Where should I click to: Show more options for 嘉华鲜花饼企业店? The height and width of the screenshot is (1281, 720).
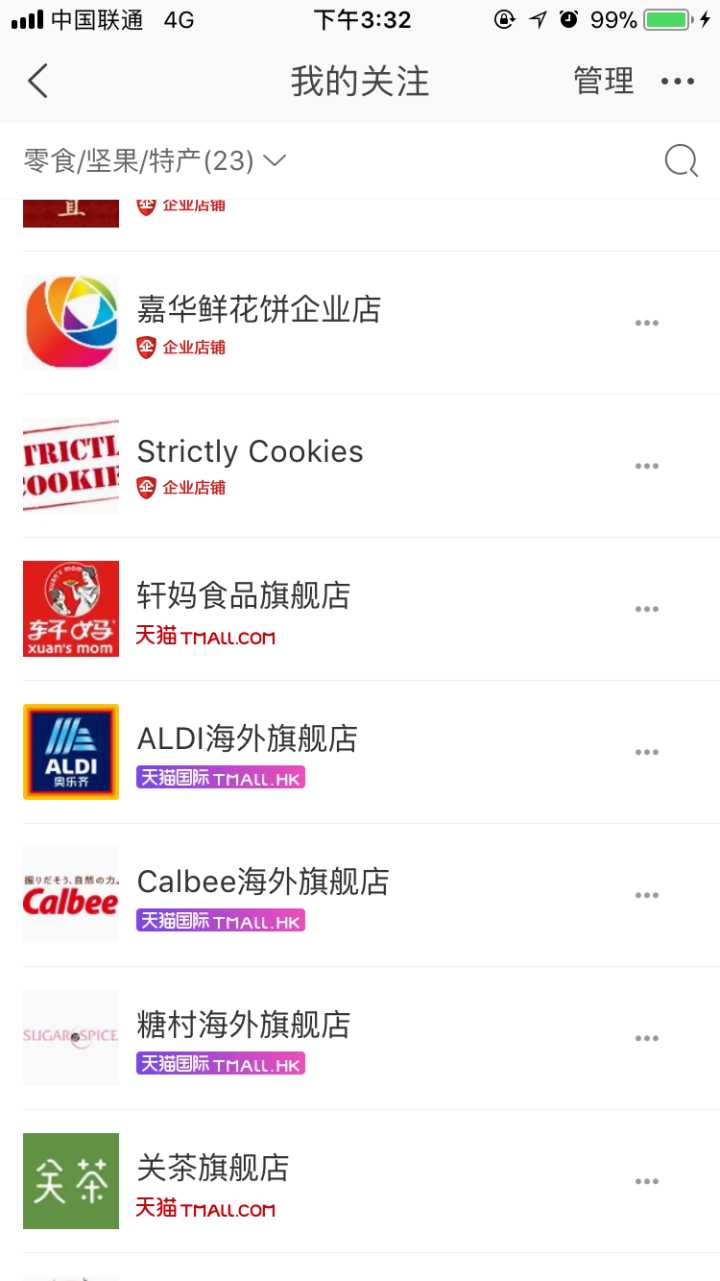click(647, 323)
